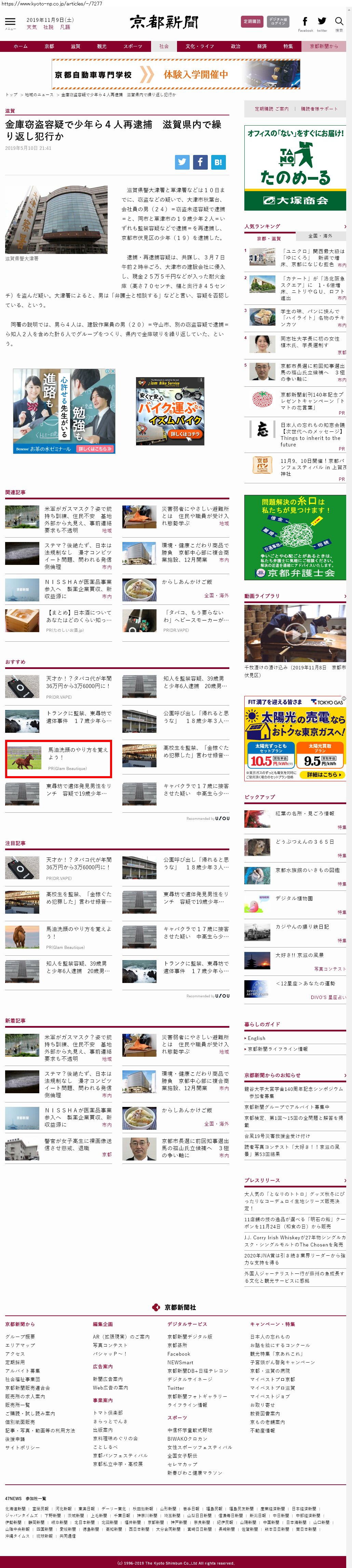Share article on Facebook
This screenshot has width=352, height=1568.
[x=200, y=162]
